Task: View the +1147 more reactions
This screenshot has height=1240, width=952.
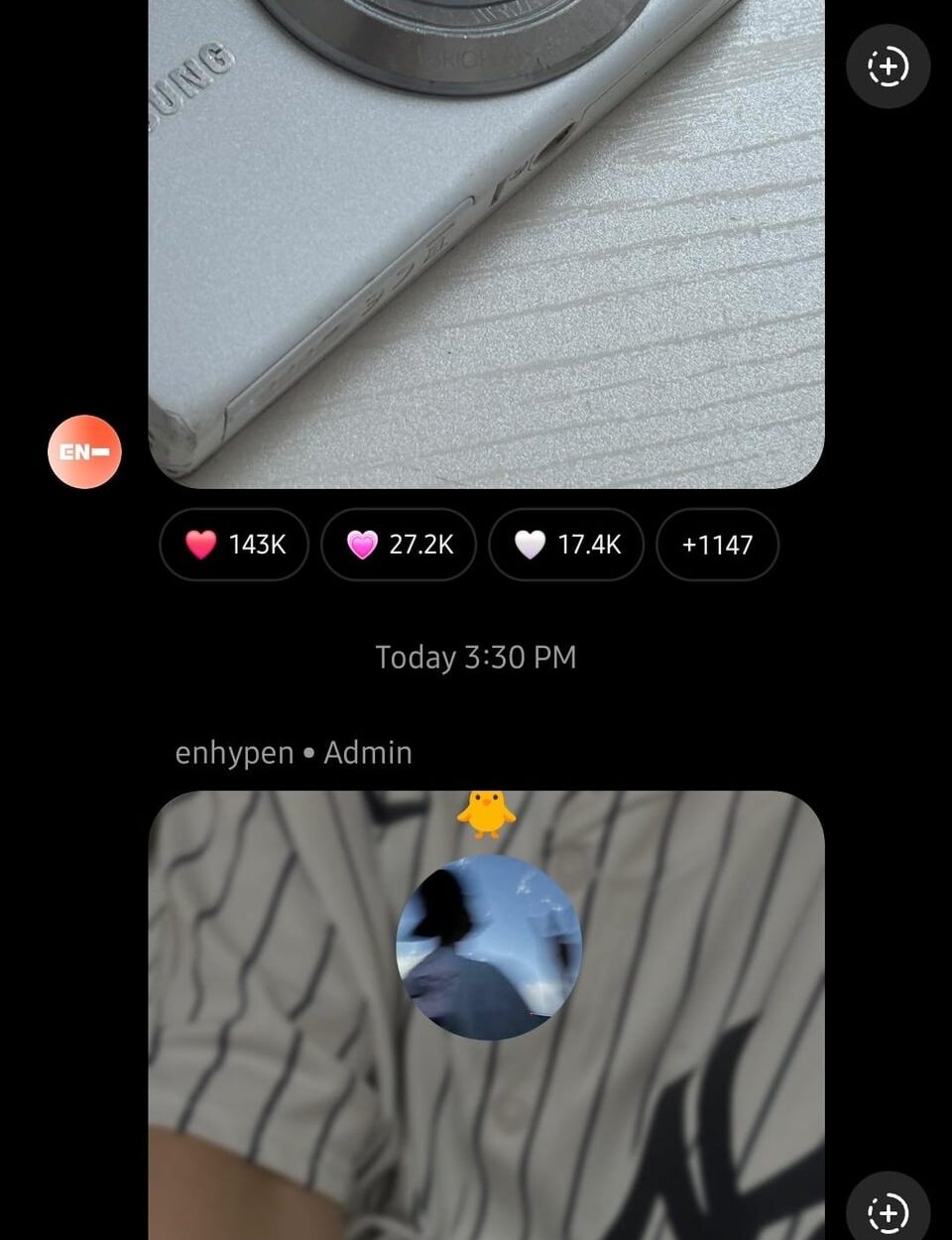Action: click(717, 545)
